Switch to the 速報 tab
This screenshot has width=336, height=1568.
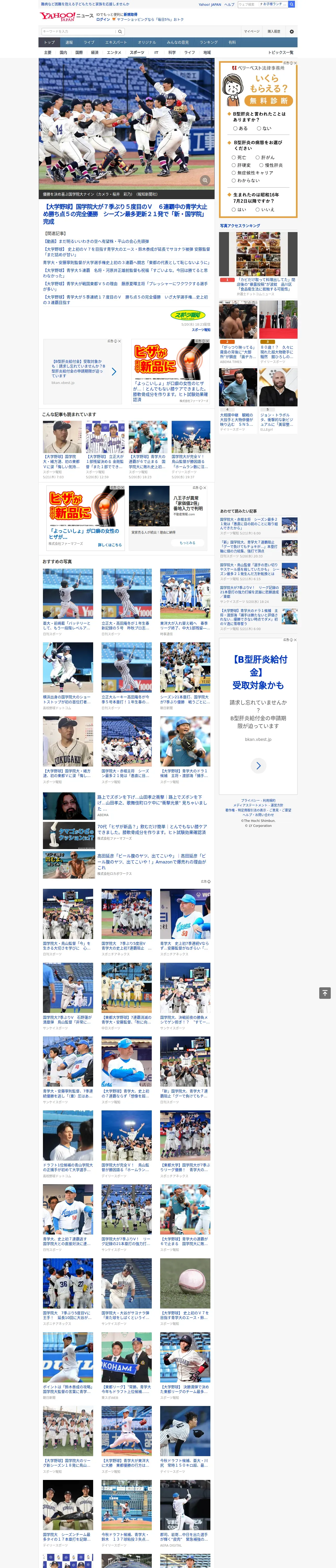tap(69, 43)
